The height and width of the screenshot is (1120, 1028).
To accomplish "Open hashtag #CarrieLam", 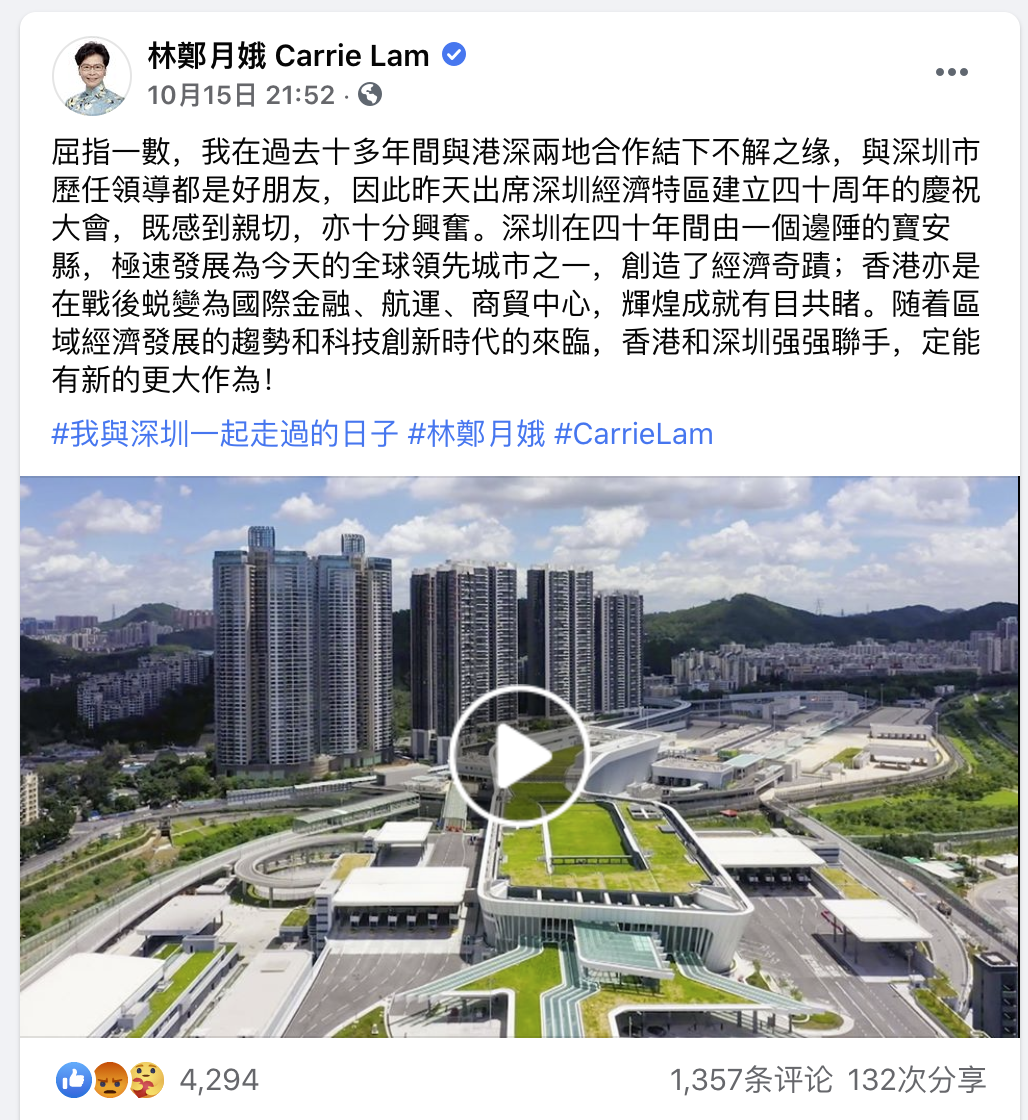I will click(633, 434).
